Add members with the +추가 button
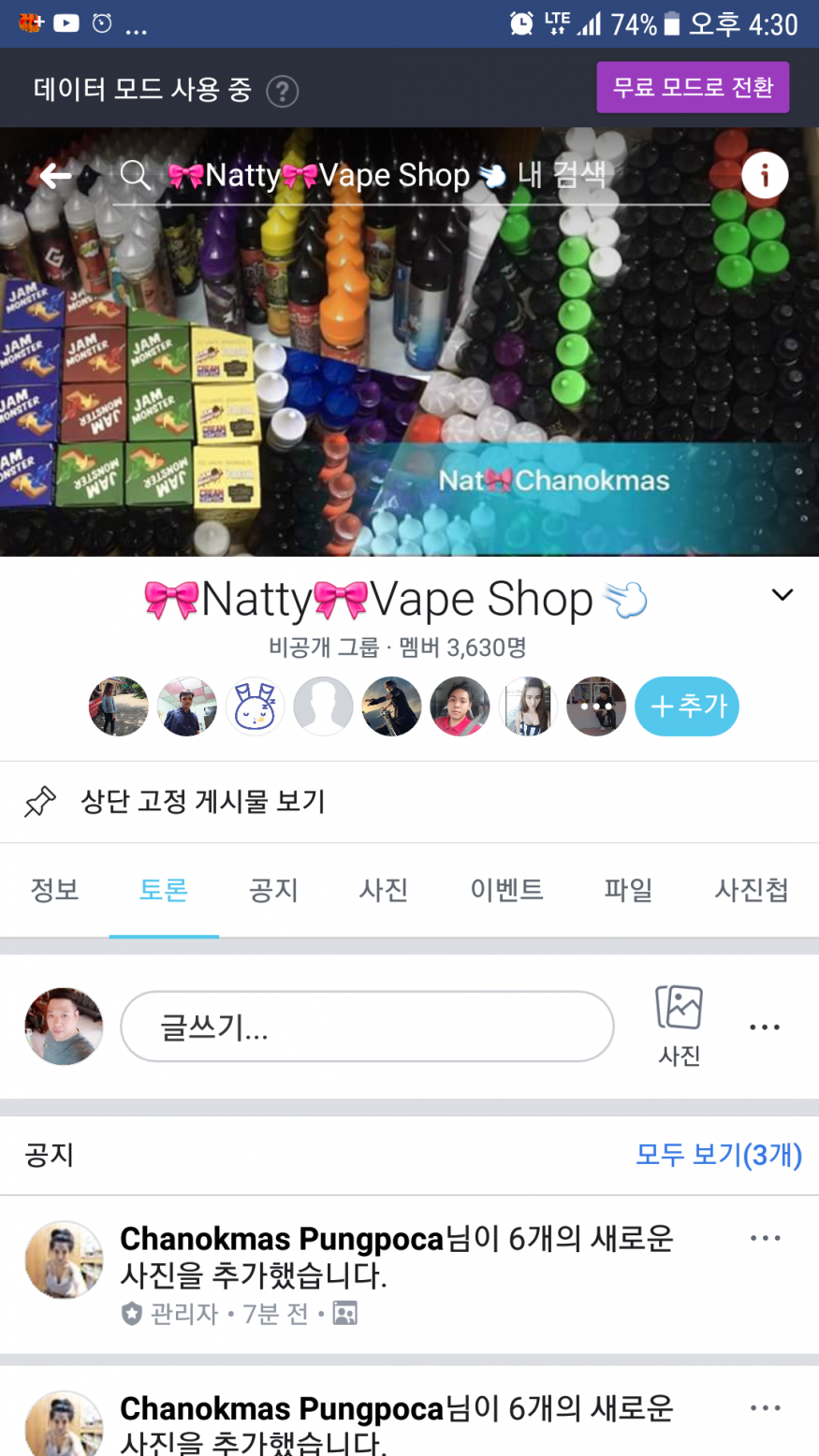This screenshot has width=819, height=1456. 687,706
